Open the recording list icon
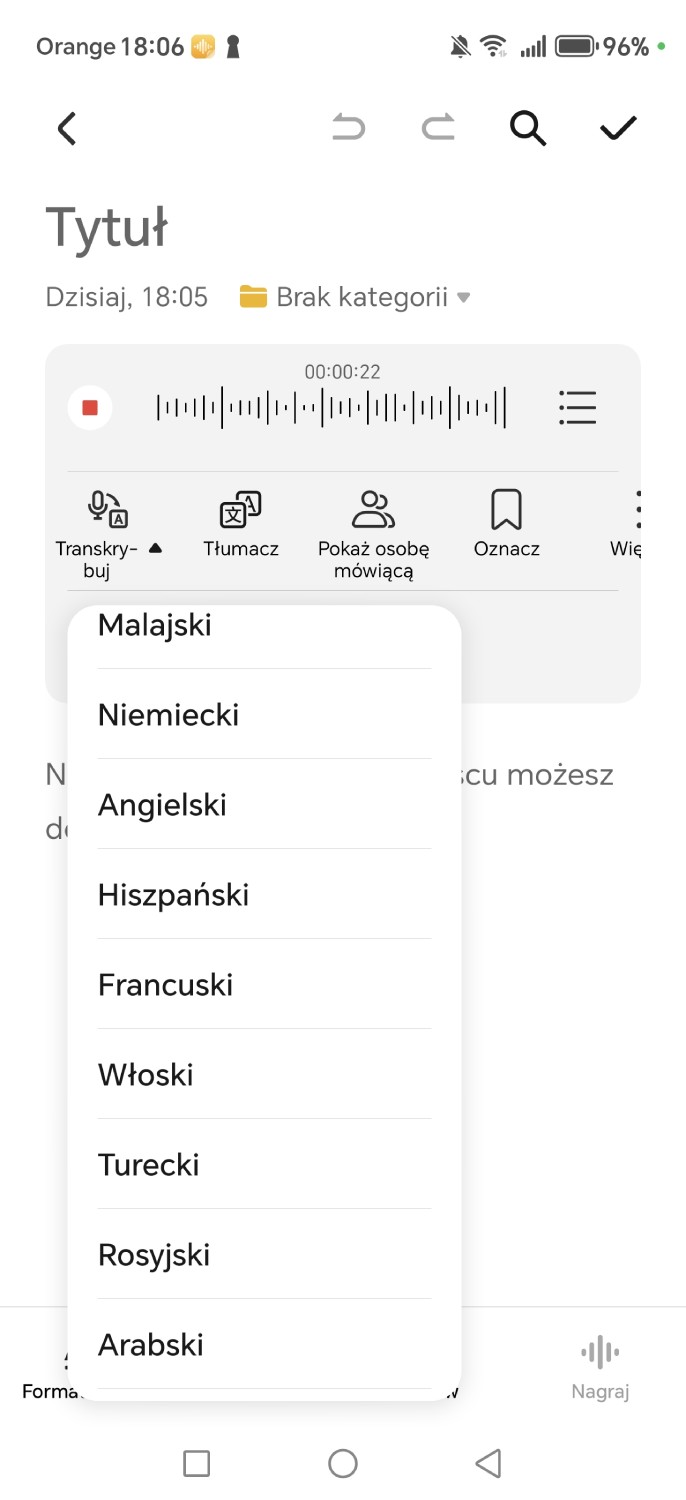 coord(577,408)
